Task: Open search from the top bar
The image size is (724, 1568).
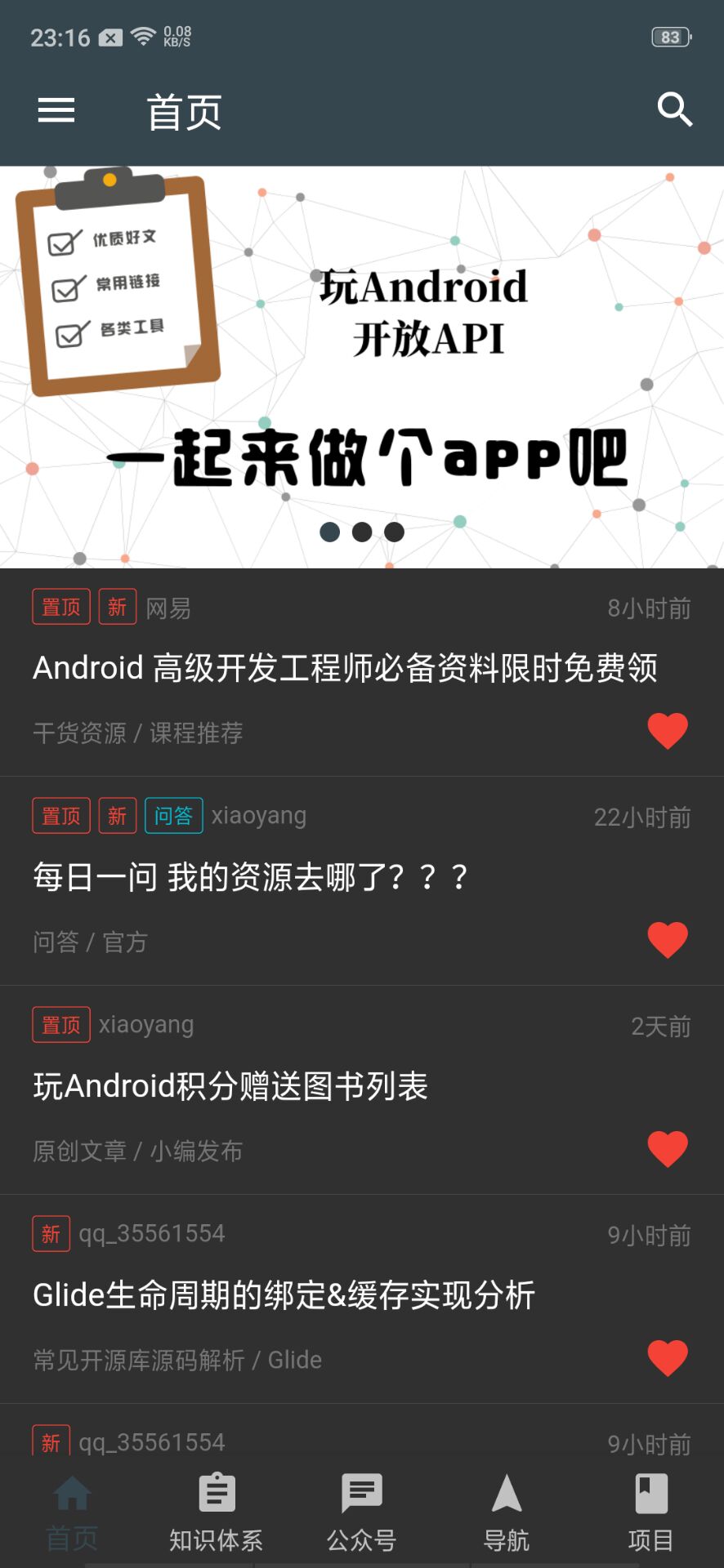Action: 674,109
